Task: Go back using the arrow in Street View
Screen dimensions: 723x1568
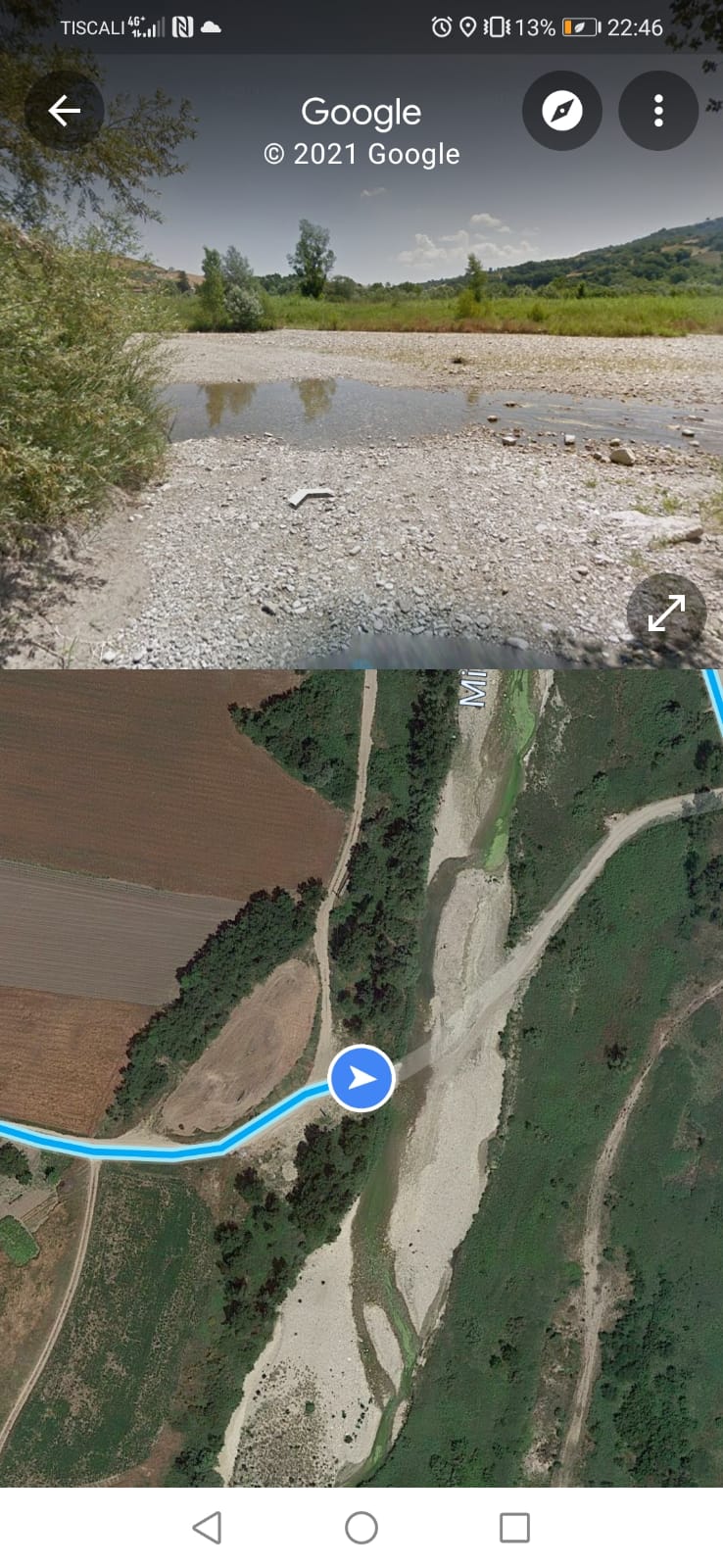Action: click(65, 111)
